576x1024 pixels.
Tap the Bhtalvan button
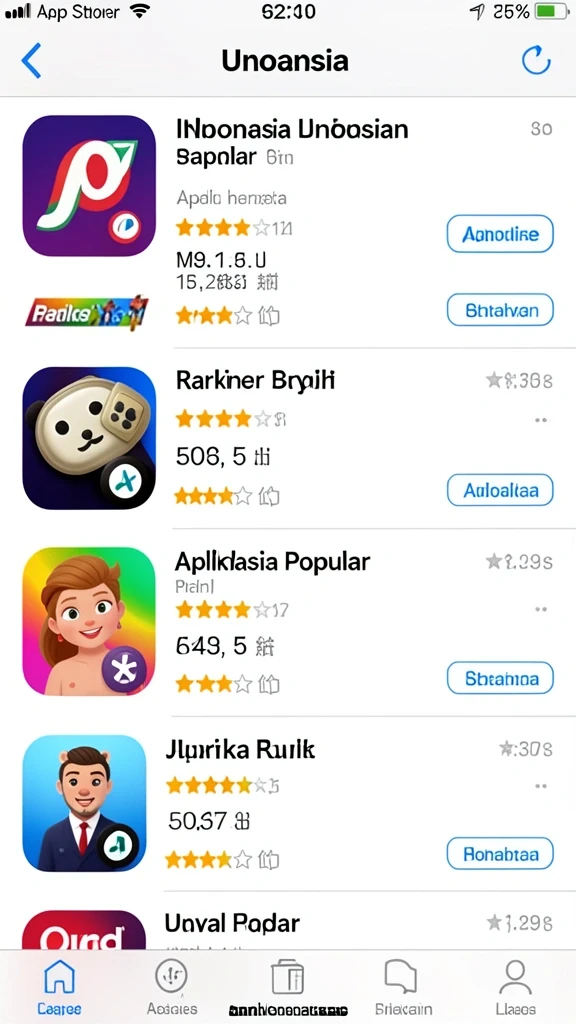500,310
